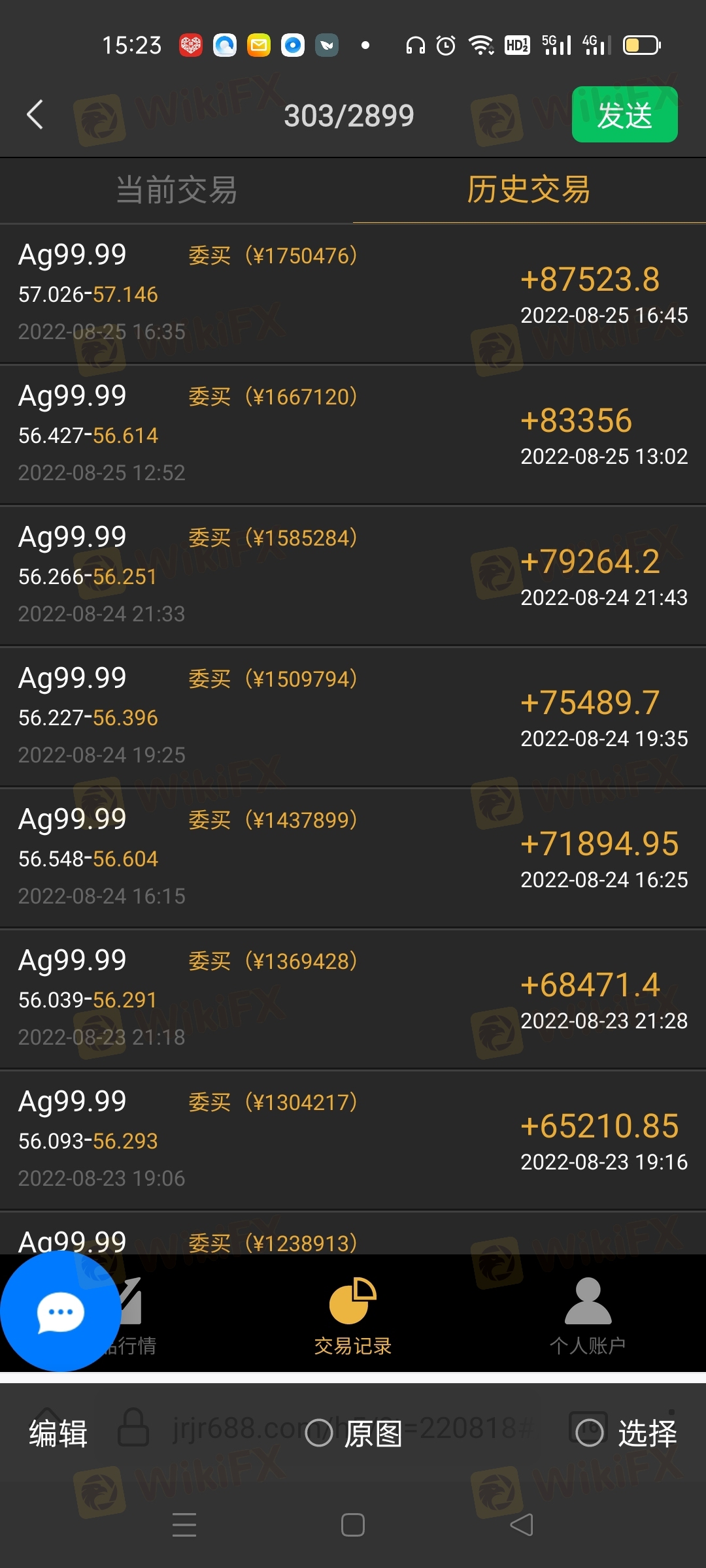Open recent apps from the navigation bar
The image size is (706, 1568).
tap(184, 1525)
